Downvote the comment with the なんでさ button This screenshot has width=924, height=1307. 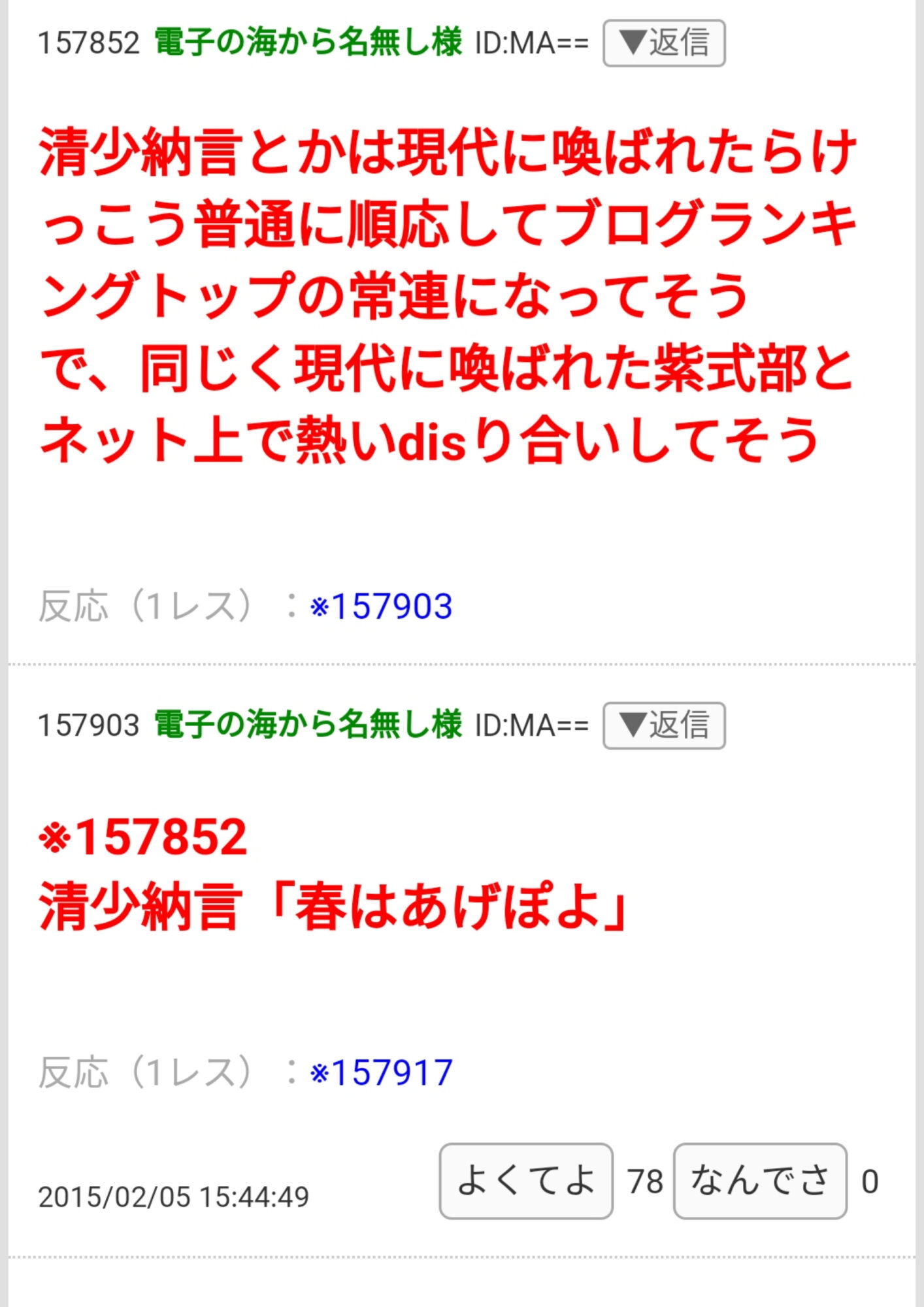click(759, 1181)
